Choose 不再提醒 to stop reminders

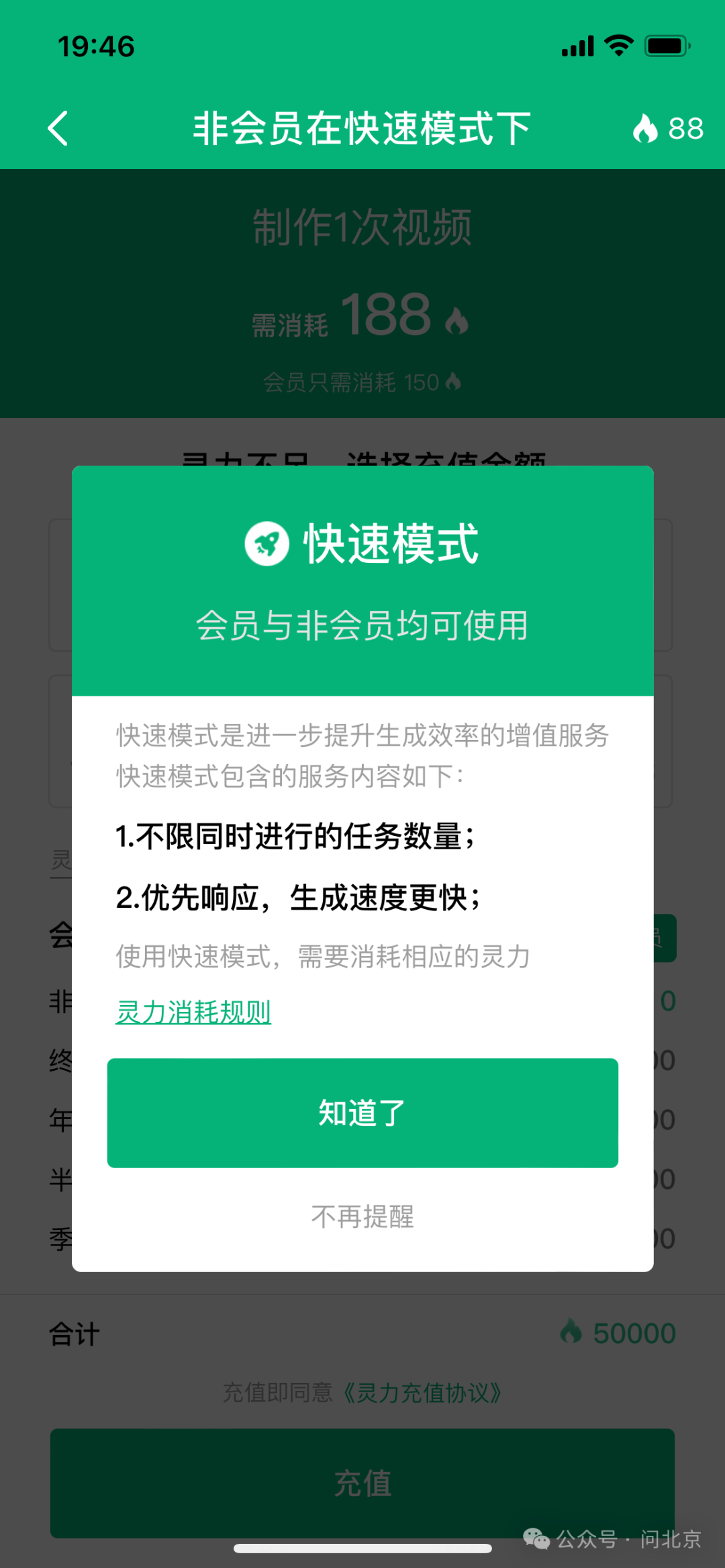click(x=362, y=1216)
